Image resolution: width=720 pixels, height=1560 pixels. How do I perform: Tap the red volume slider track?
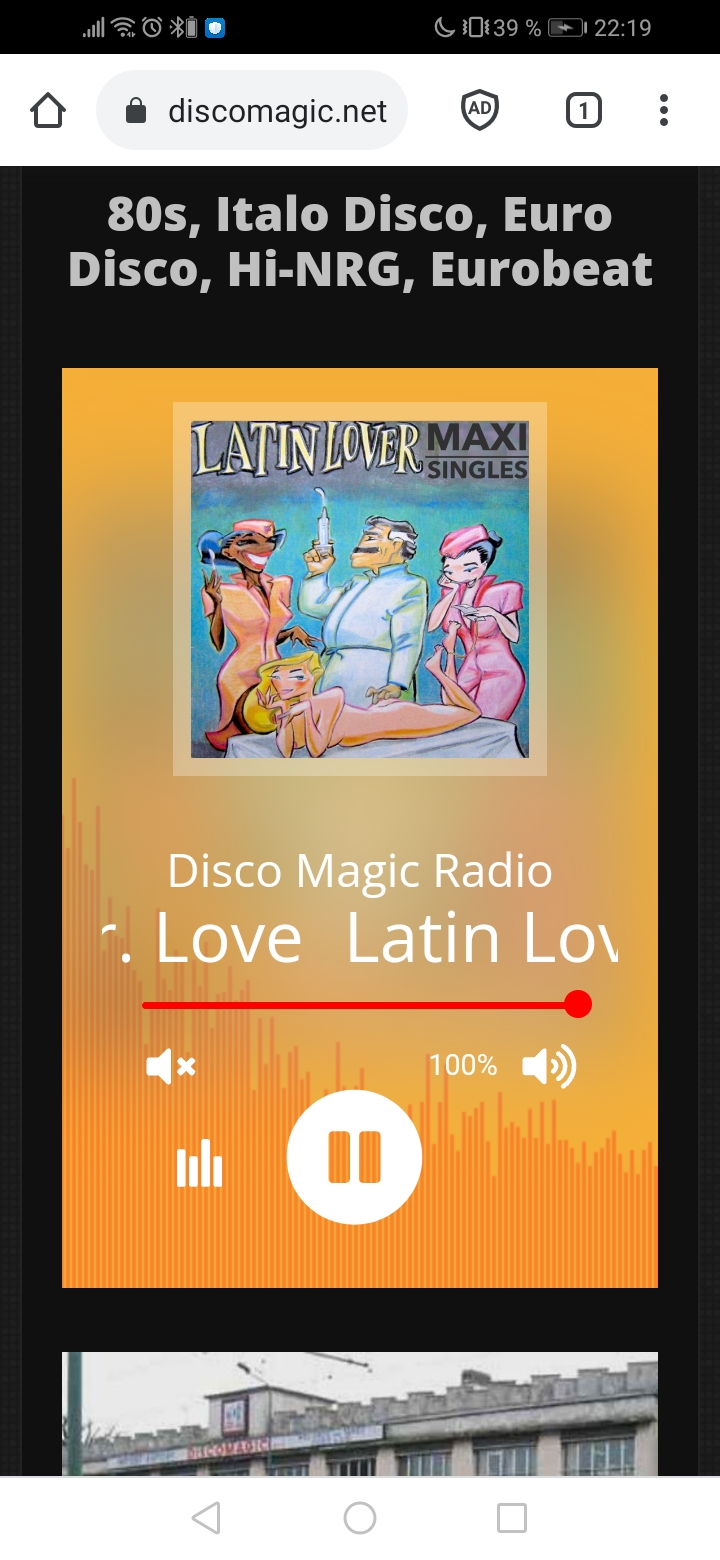click(360, 1005)
